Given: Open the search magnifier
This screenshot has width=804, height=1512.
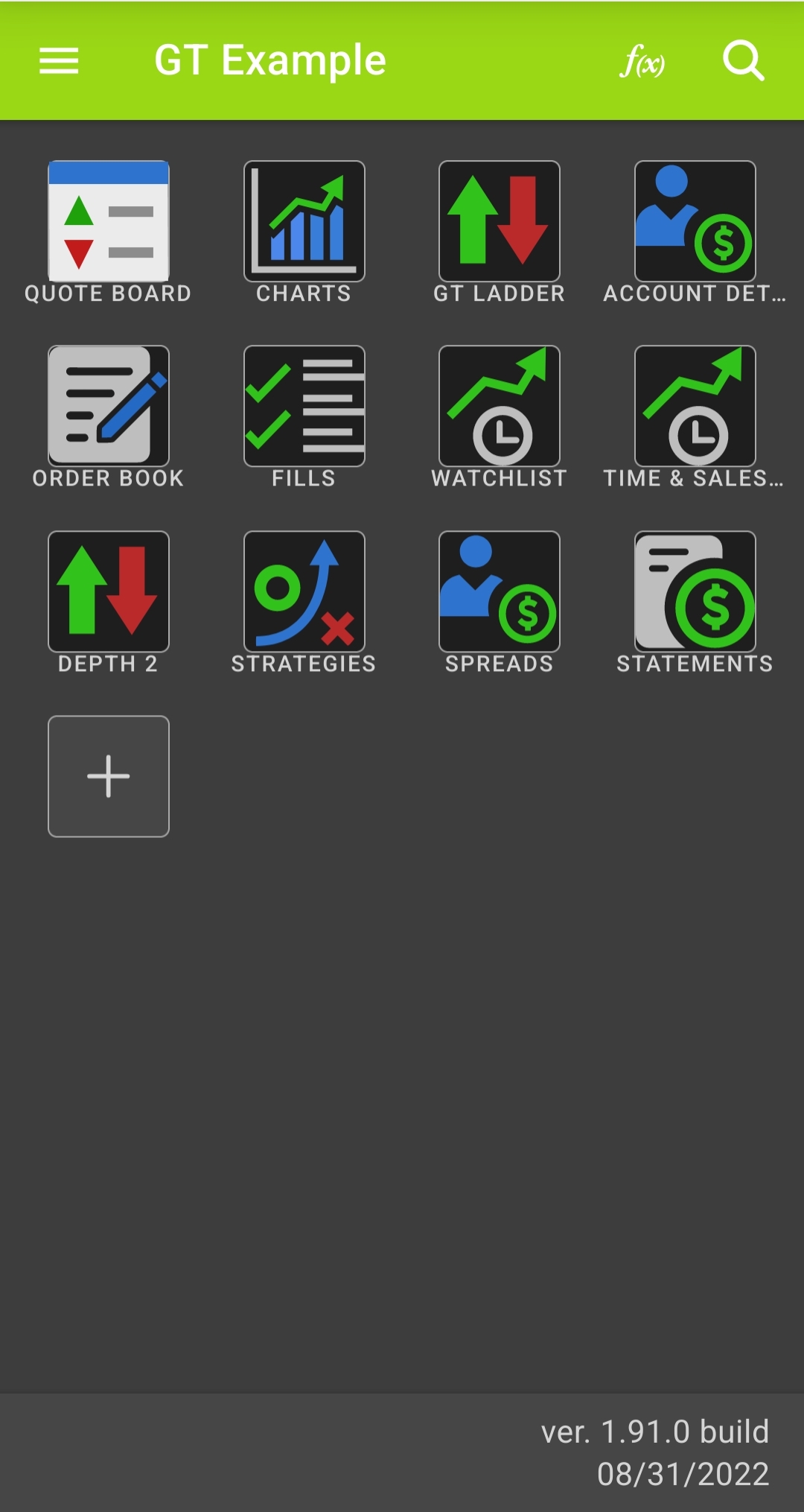Looking at the screenshot, I should pos(744,61).
